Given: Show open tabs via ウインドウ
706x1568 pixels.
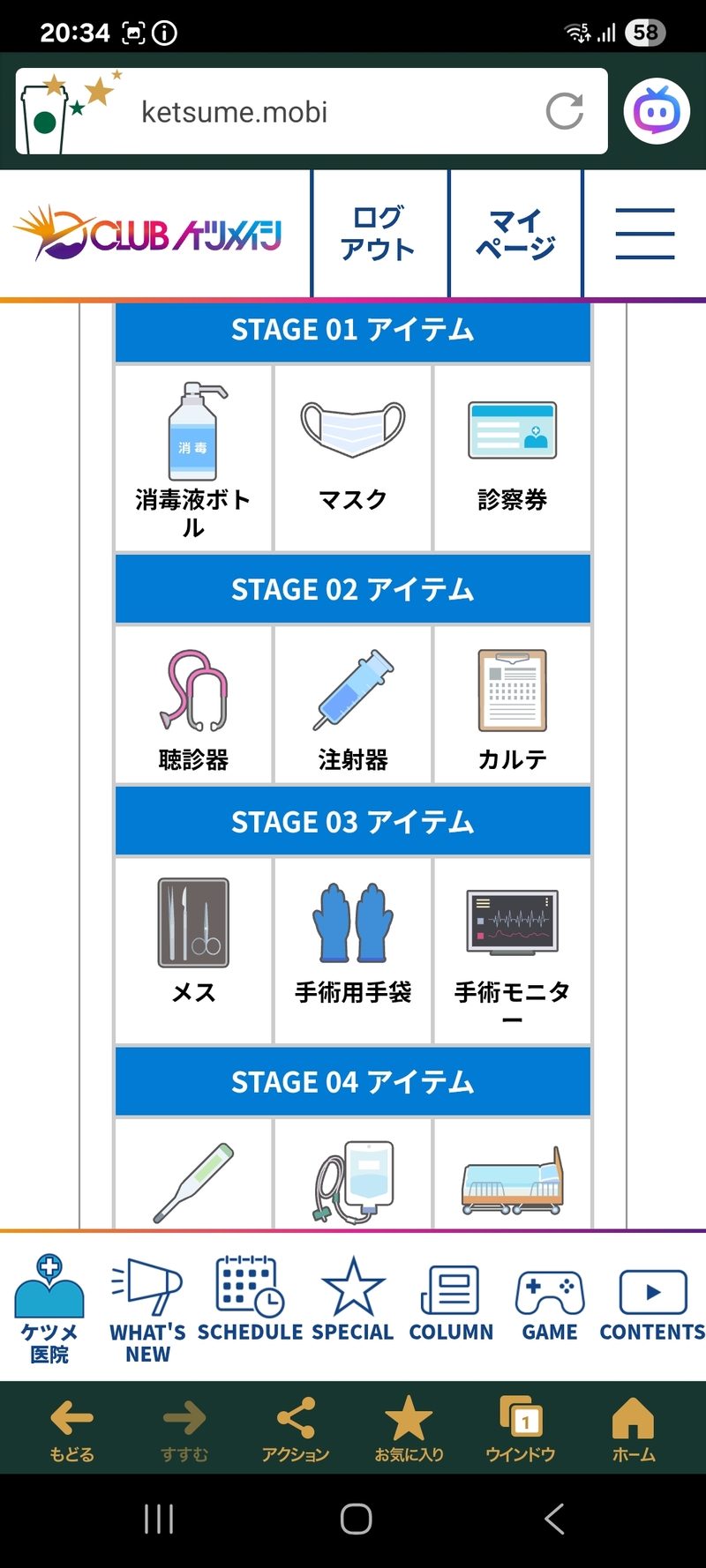Looking at the screenshot, I should [x=521, y=1429].
